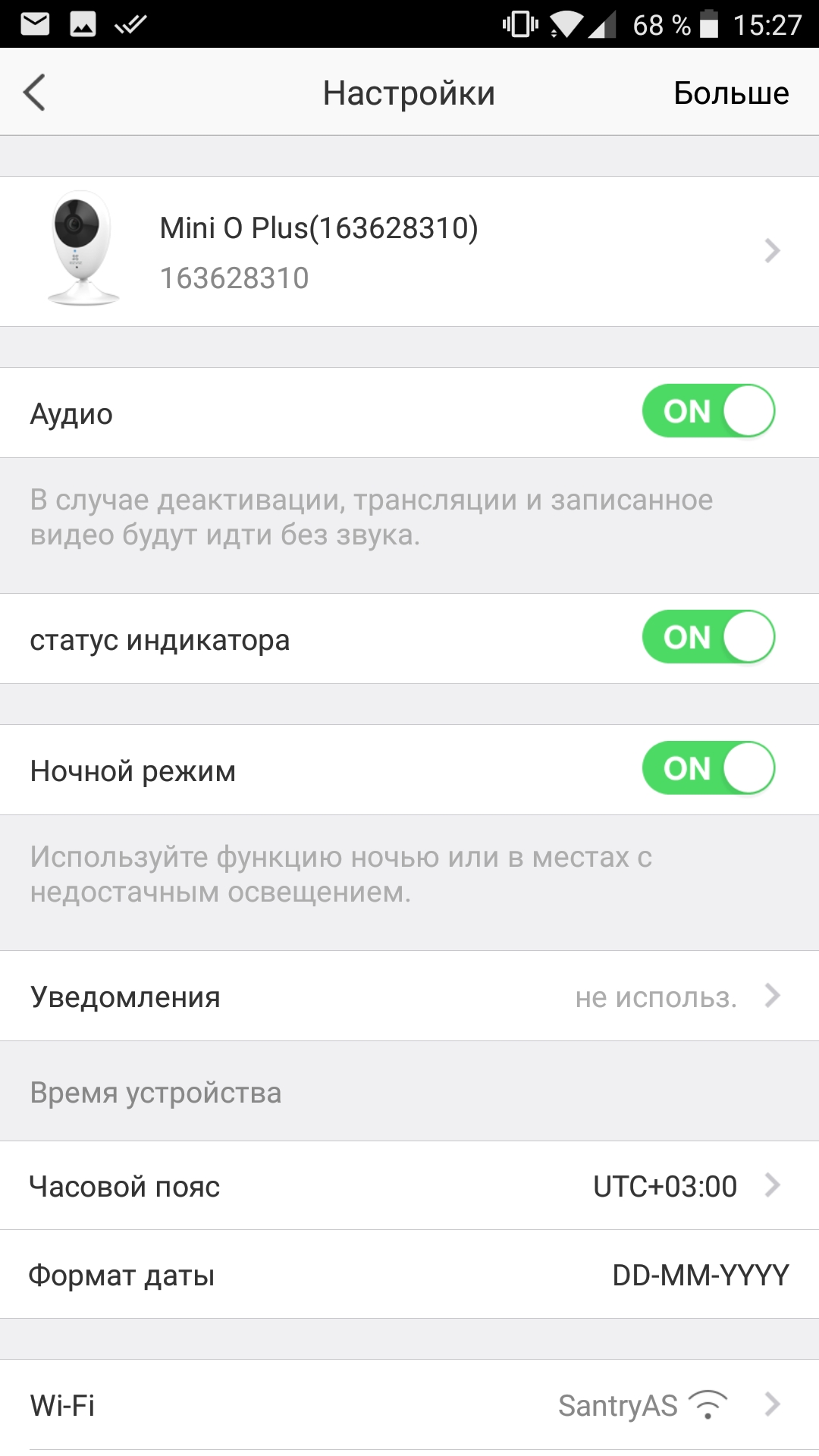Switch off Ночной режим

(x=708, y=768)
